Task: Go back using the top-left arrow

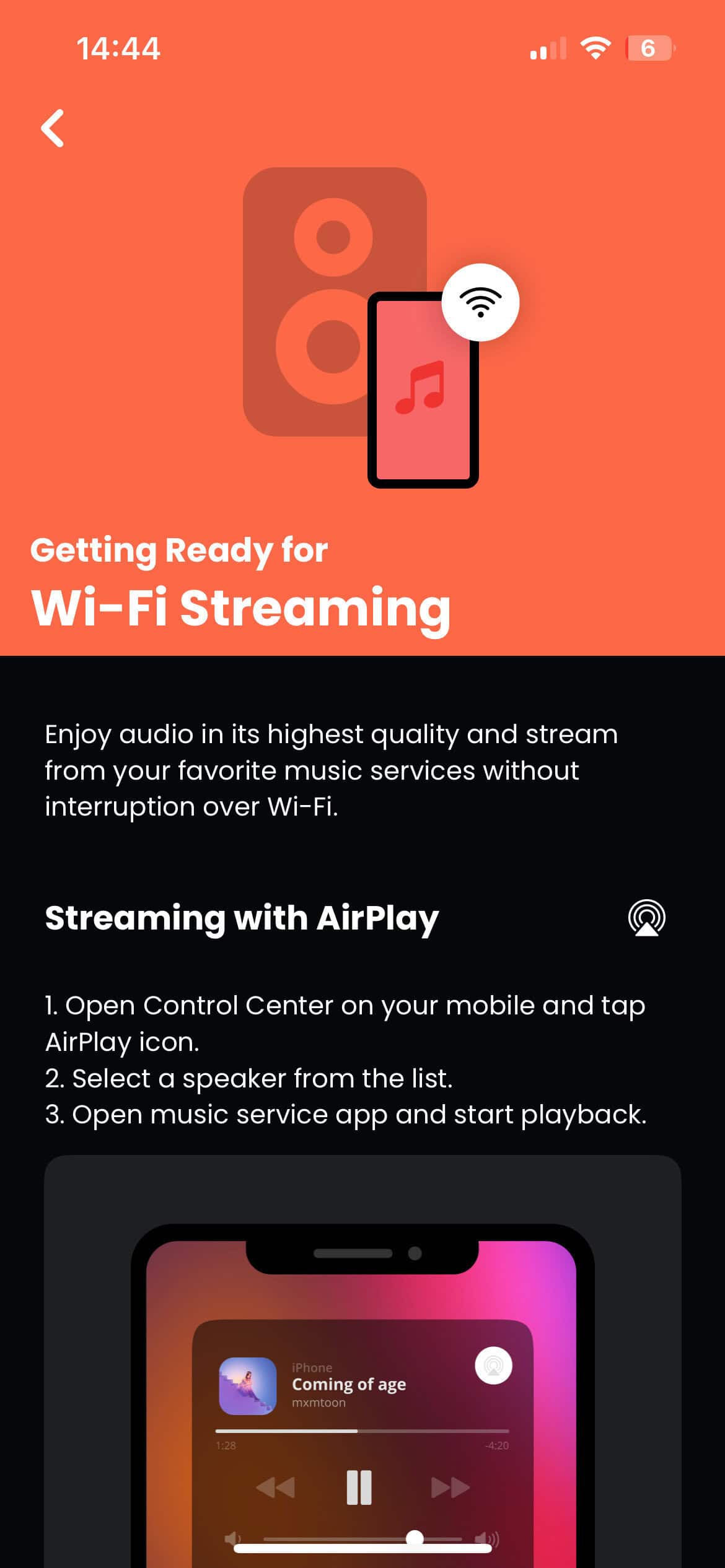Action: (53, 128)
